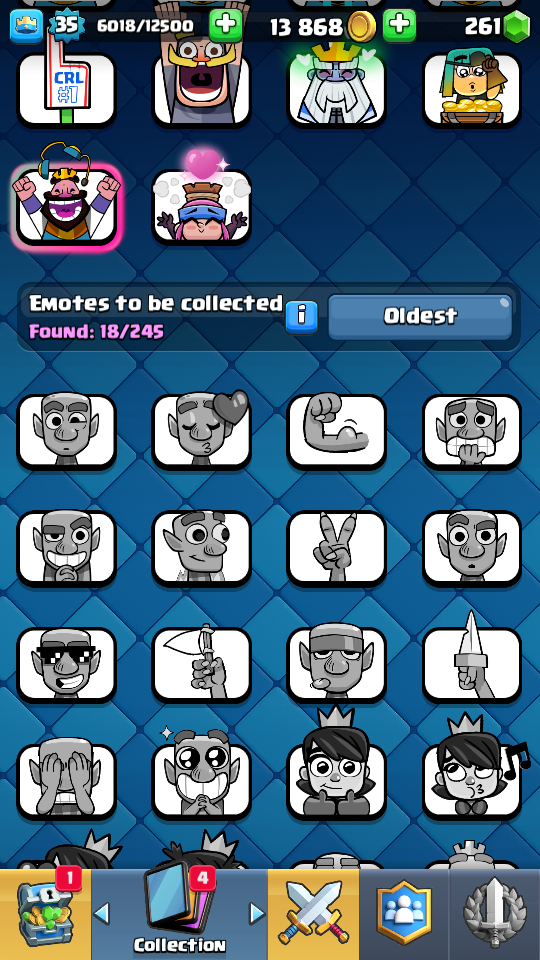Select the CRL #1 foam finger emote

click(x=67, y=90)
